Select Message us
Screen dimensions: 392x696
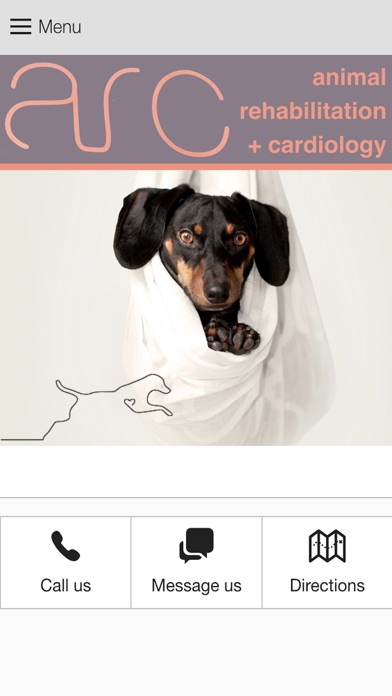196,562
